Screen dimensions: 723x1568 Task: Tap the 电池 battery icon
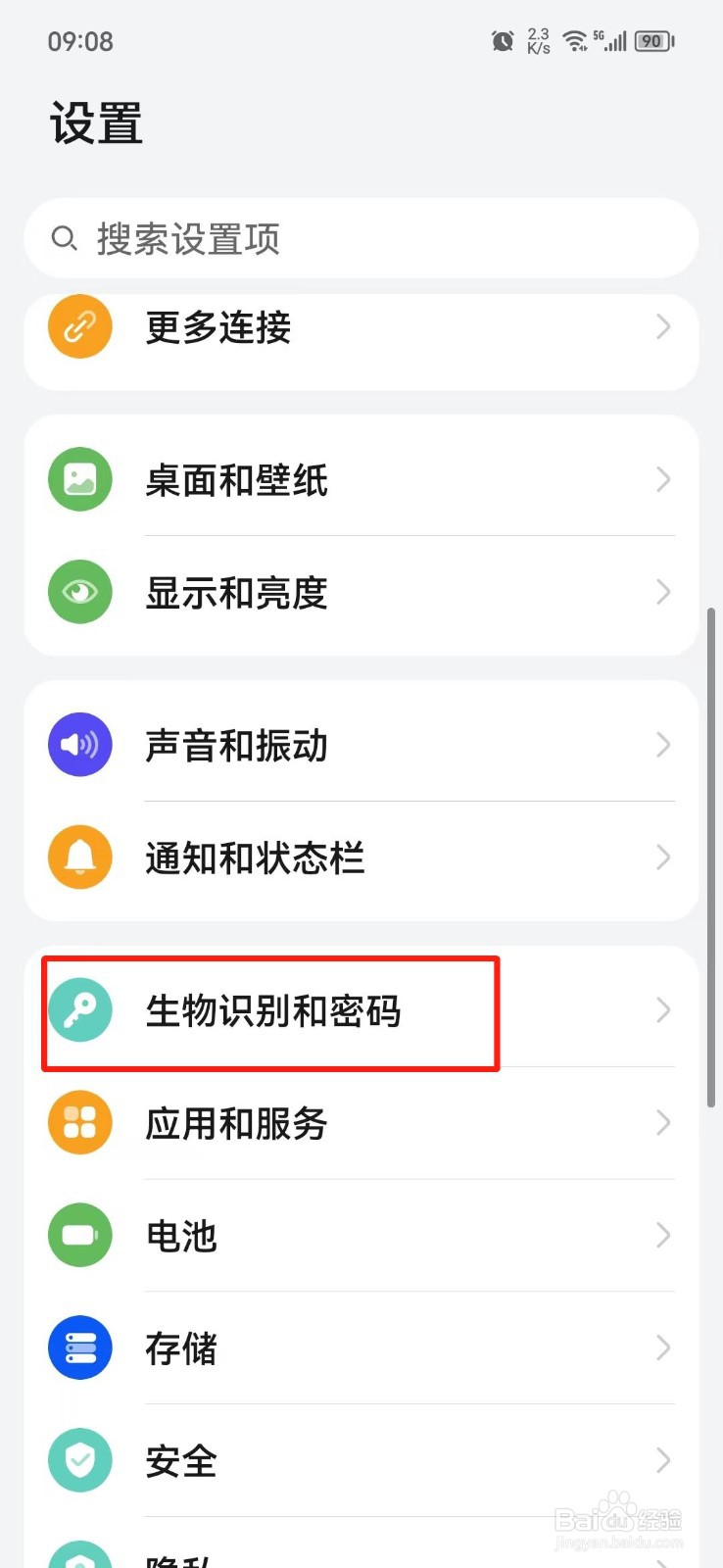[79, 1235]
